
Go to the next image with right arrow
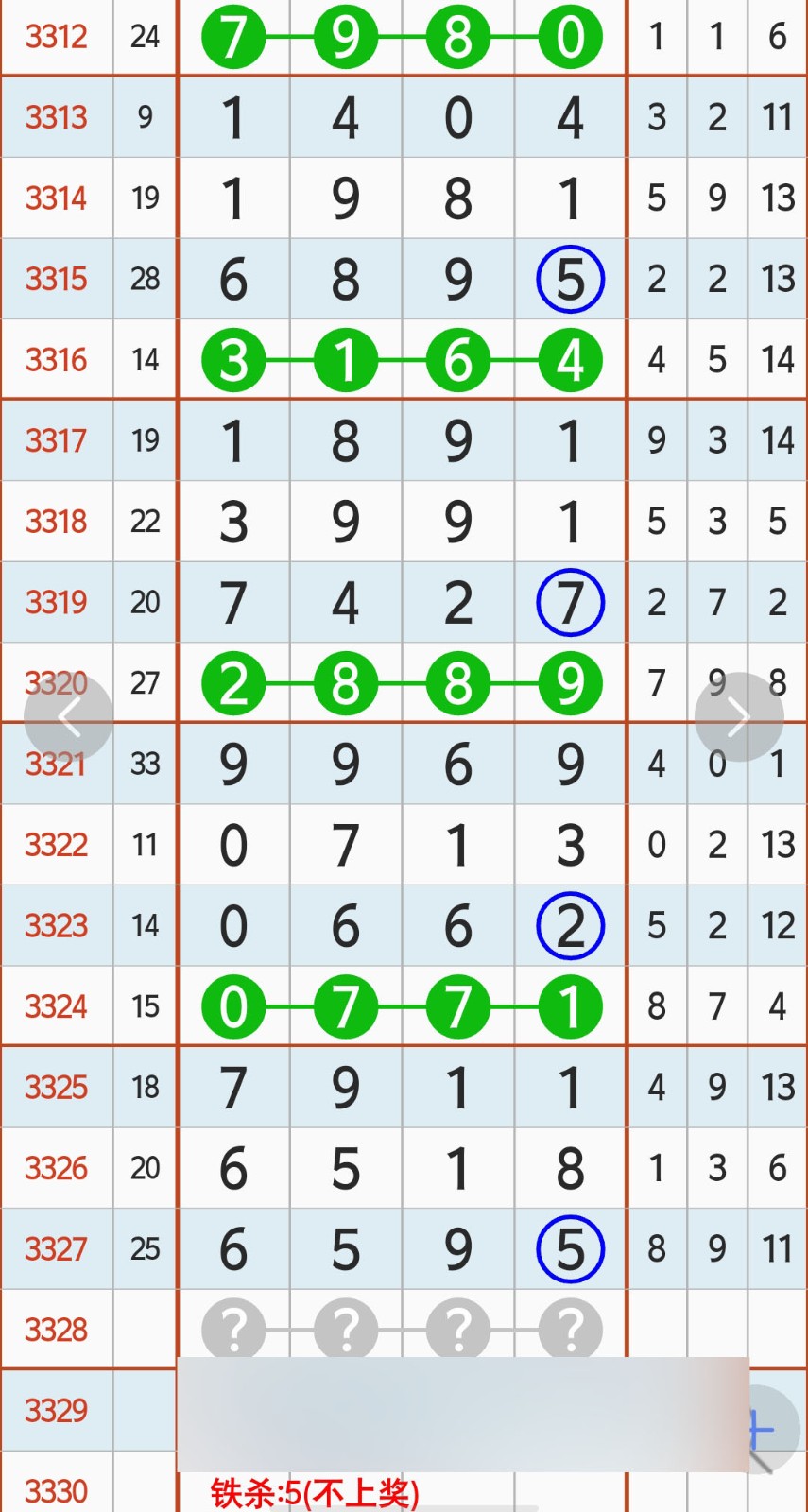[739, 717]
